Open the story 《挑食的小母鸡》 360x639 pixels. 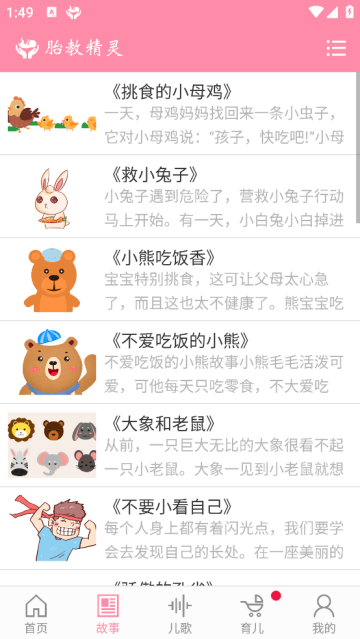[x=180, y=114]
